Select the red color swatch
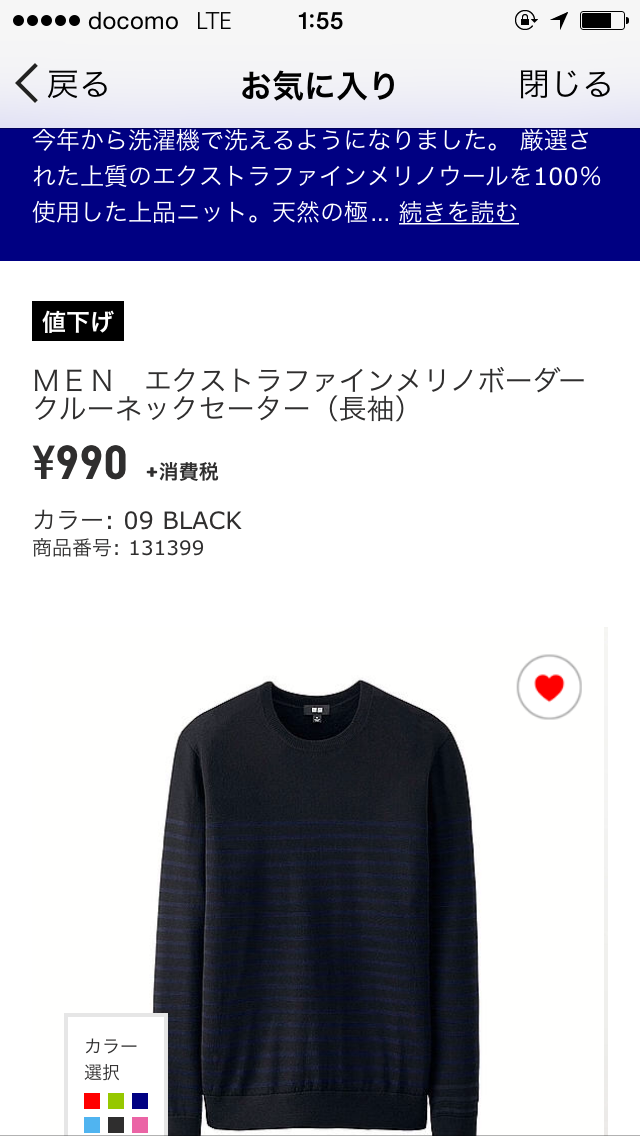Image resolution: width=640 pixels, height=1136 pixels. click(x=92, y=1101)
